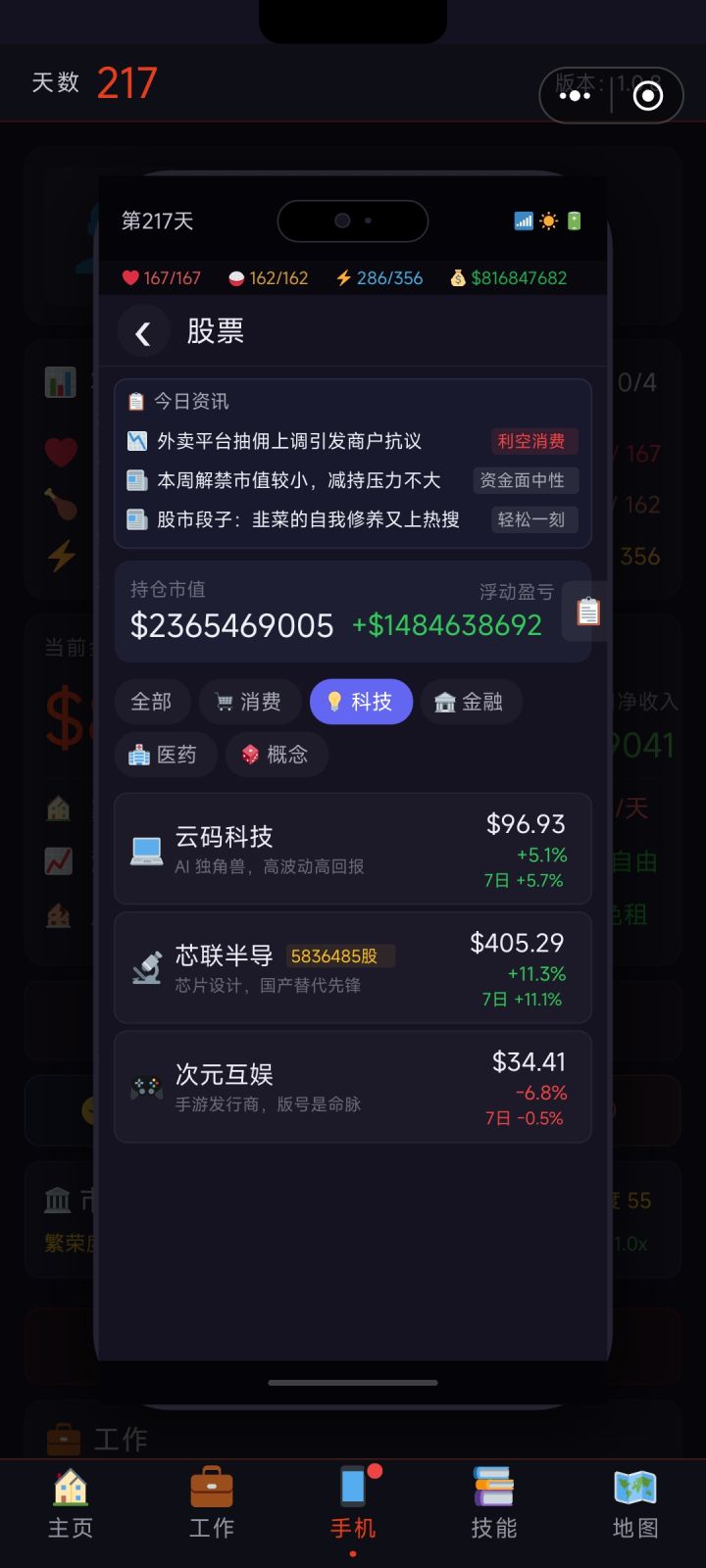Screen dimensions: 706x1568
Task: Open the 芯联半导 stock details
Action: pos(353,968)
